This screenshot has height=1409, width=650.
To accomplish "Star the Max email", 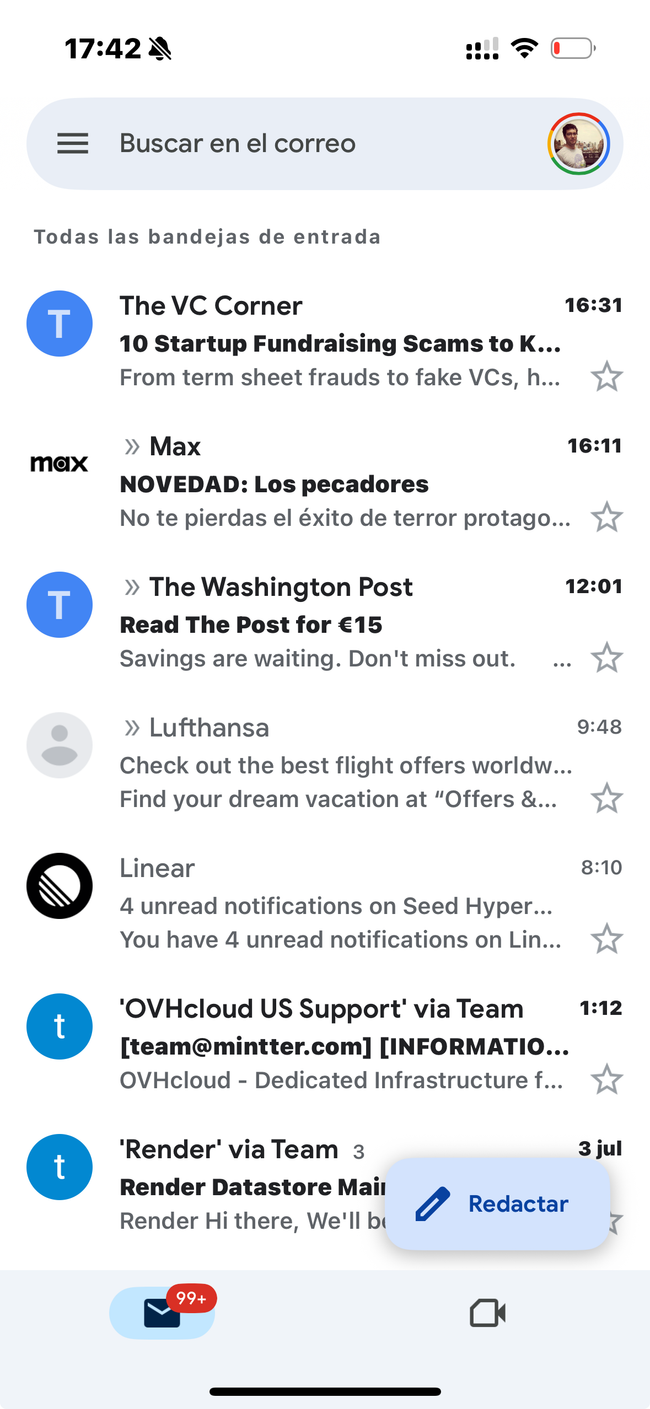I will coord(606,518).
